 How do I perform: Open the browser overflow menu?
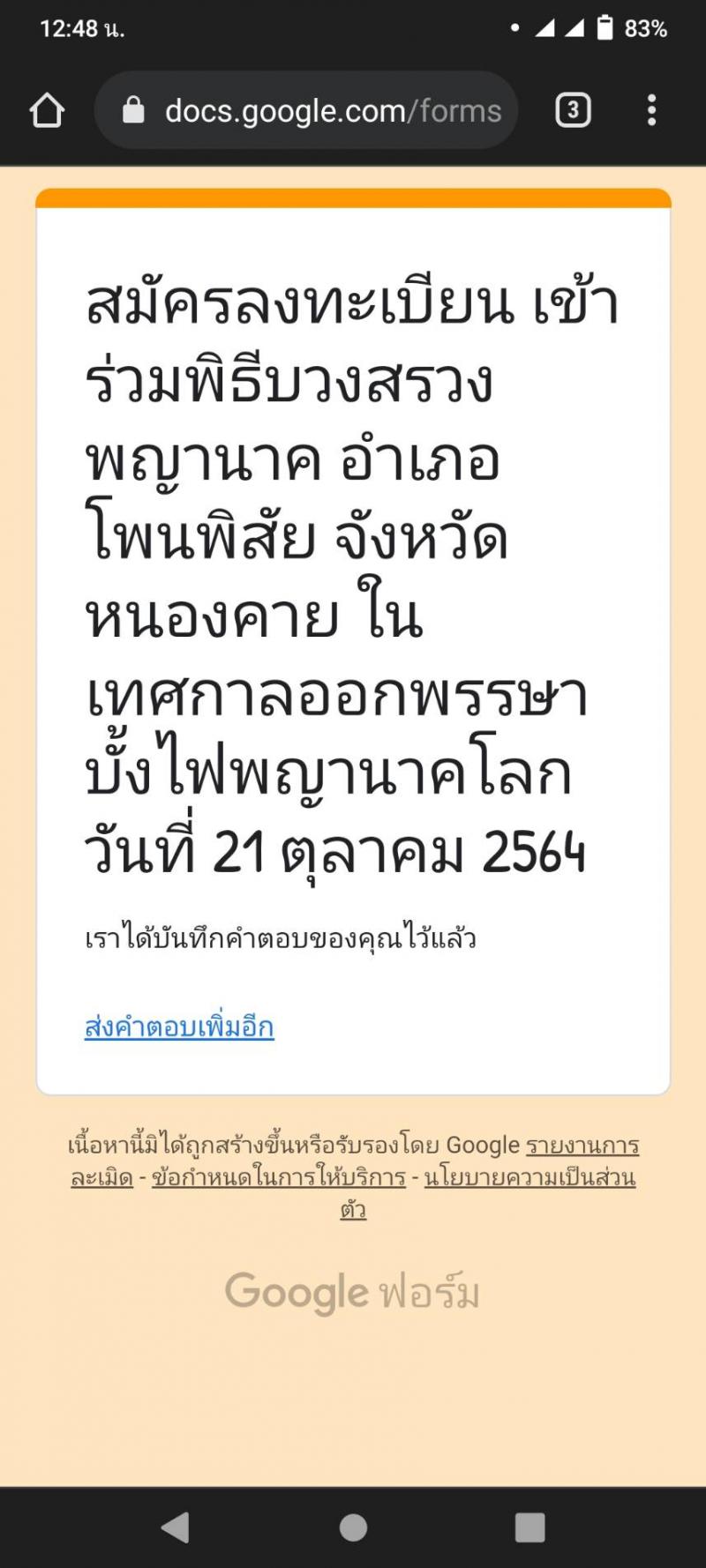pyautogui.click(x=651, y=110)
